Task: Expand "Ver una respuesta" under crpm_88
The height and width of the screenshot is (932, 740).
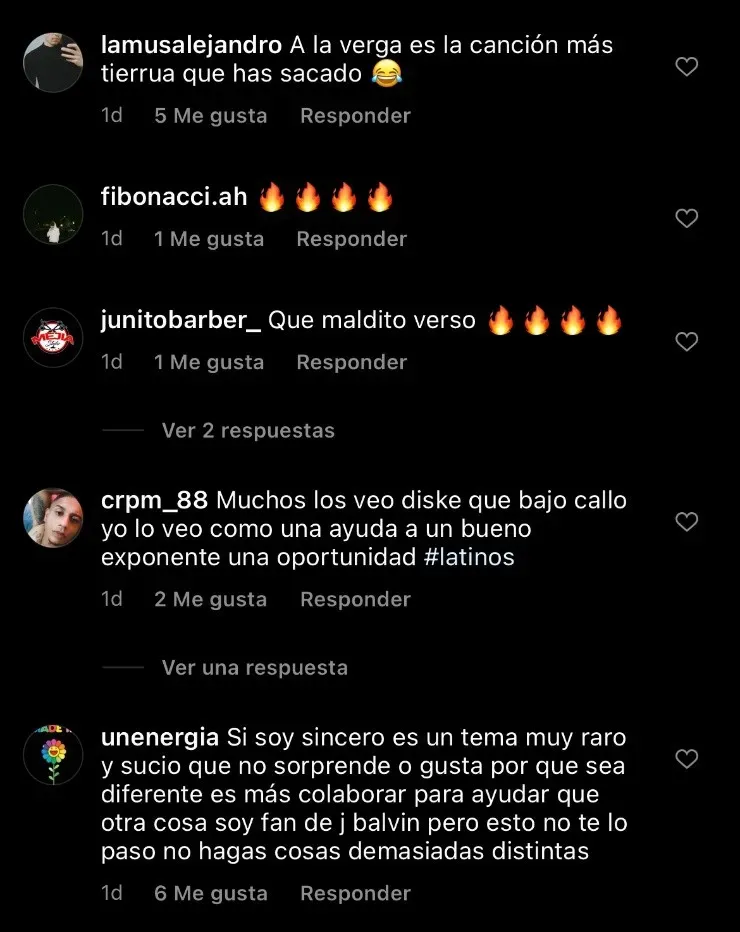Action: click(x=254, y=668)
